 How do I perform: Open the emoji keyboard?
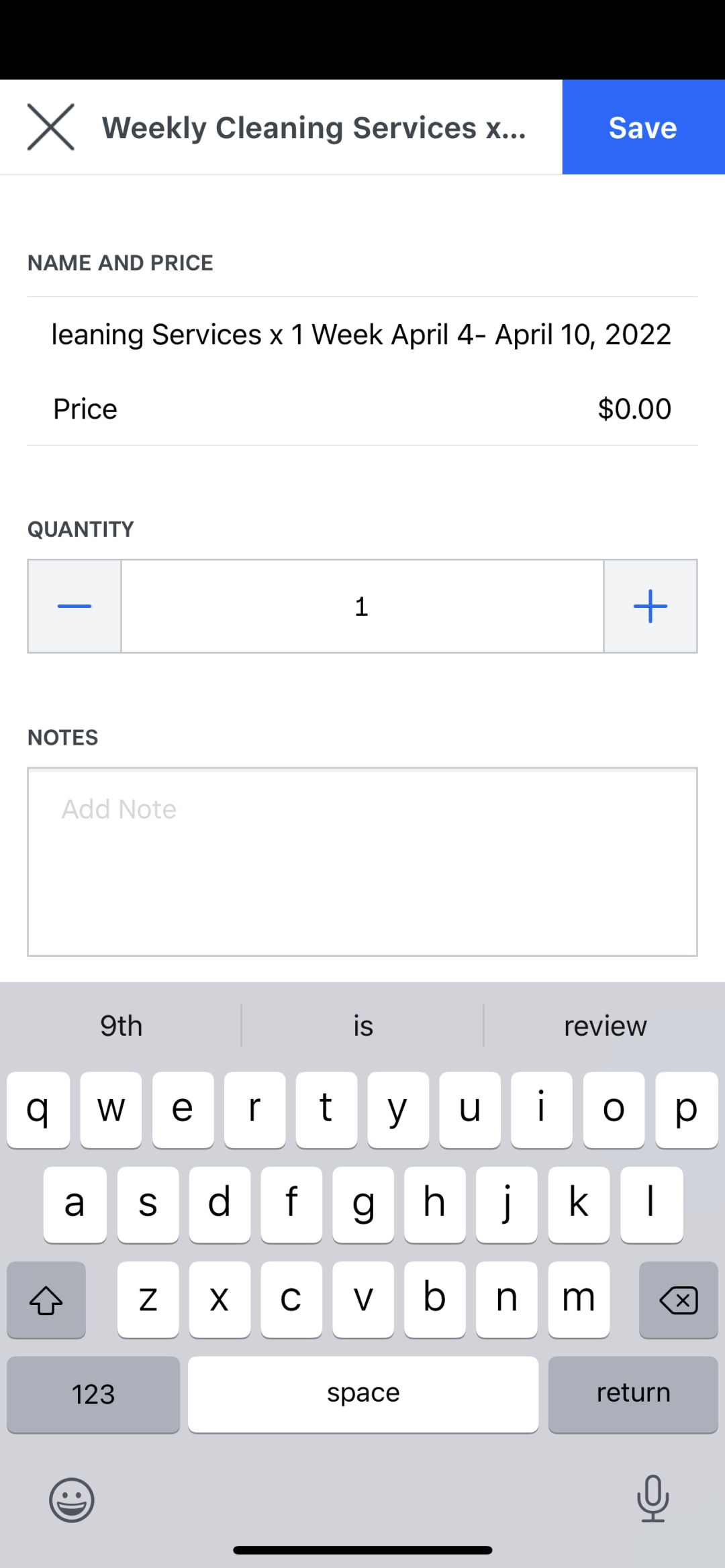(x=72, y=1500)
